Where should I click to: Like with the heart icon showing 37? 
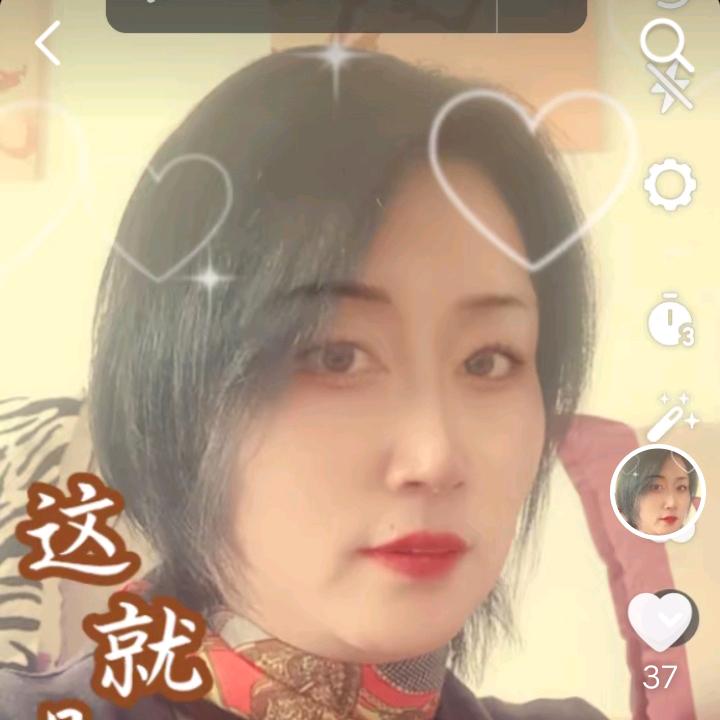click(661, 620)
